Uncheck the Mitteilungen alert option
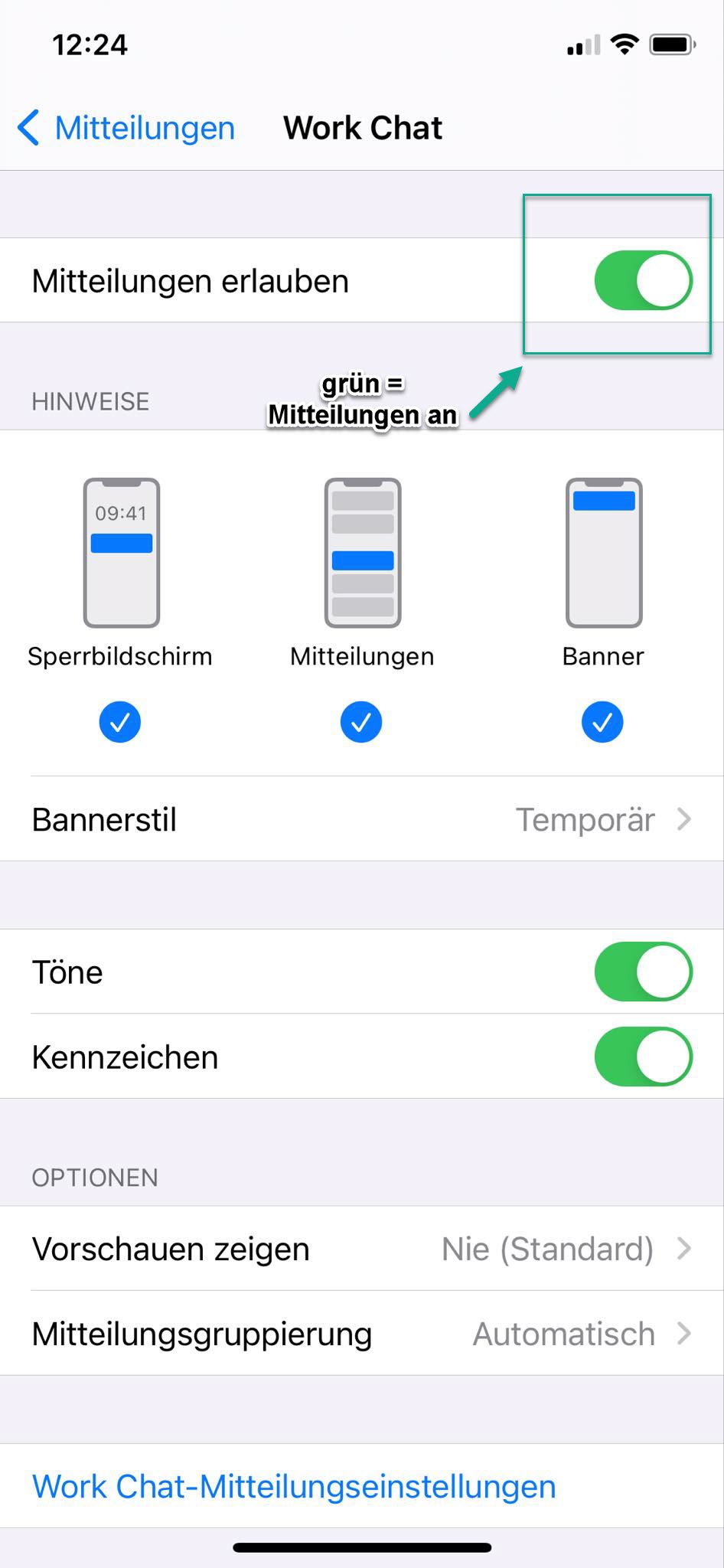724x1568 pixels. click(361, 721)
